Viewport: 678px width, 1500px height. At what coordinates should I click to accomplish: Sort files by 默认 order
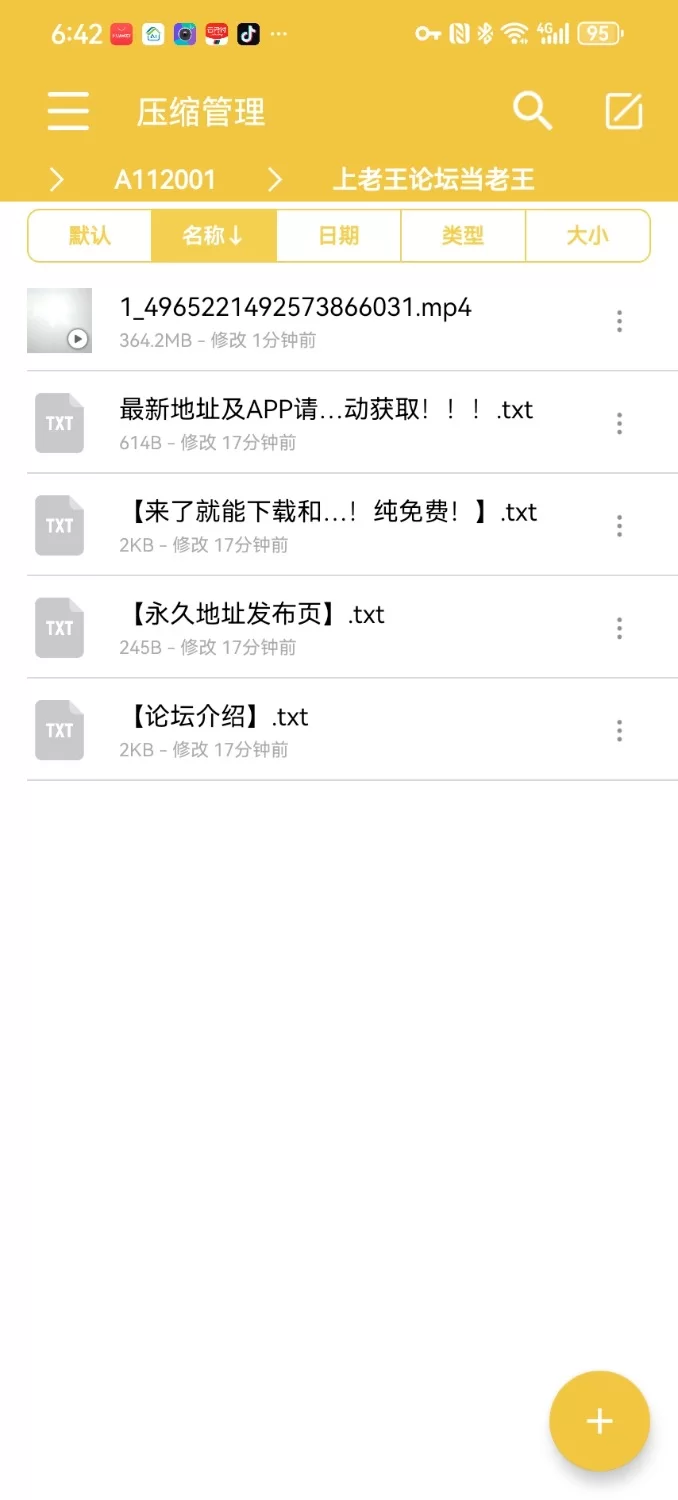coord(90,236)
